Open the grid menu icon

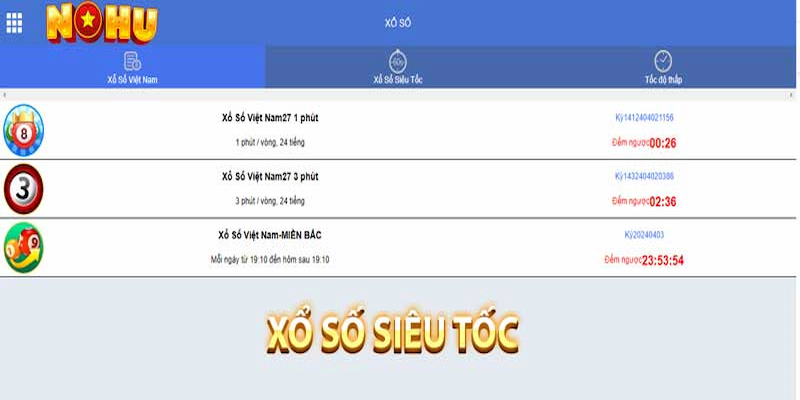point(14,22)
